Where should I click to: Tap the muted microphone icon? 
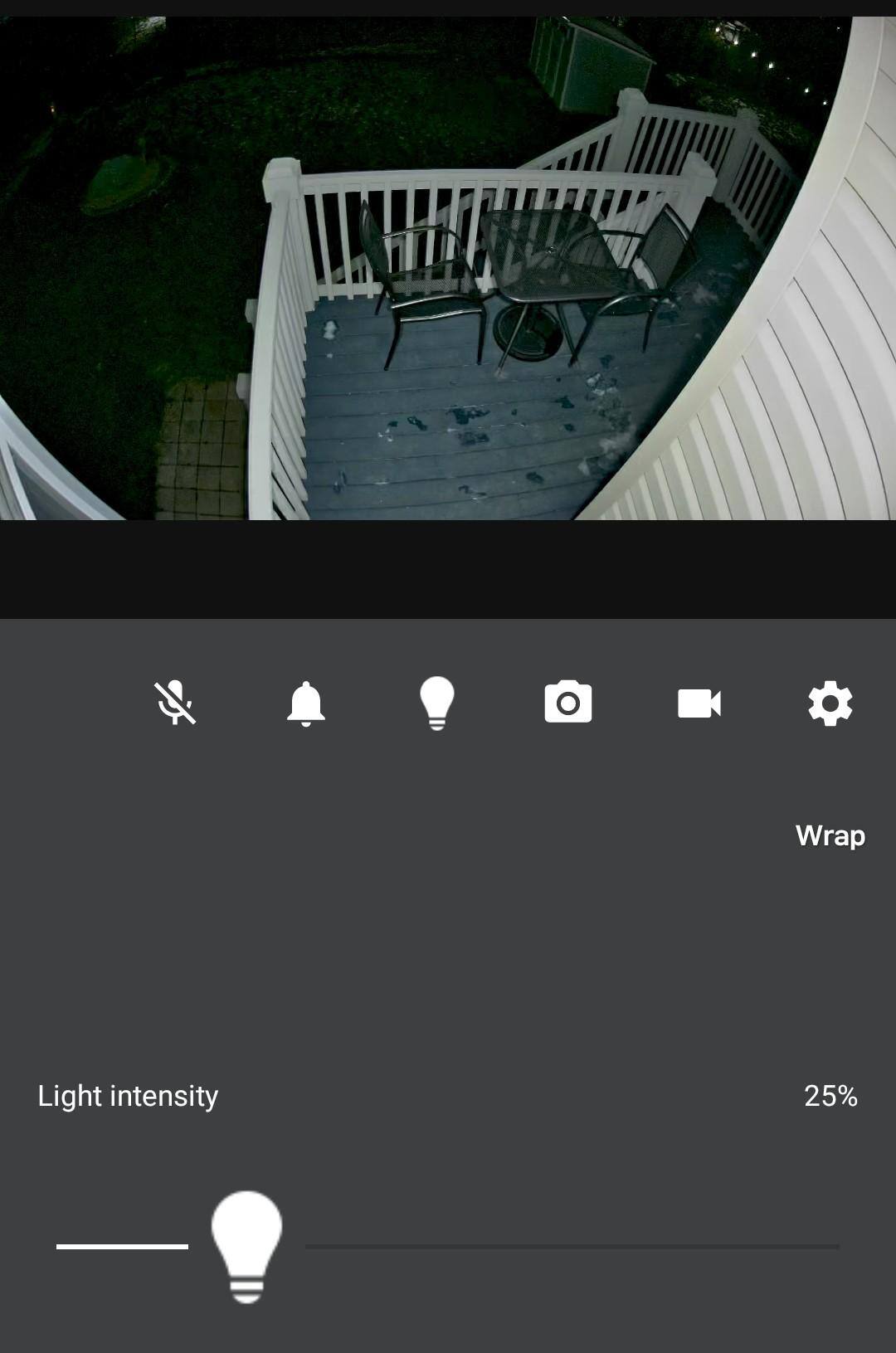[175, 703]
